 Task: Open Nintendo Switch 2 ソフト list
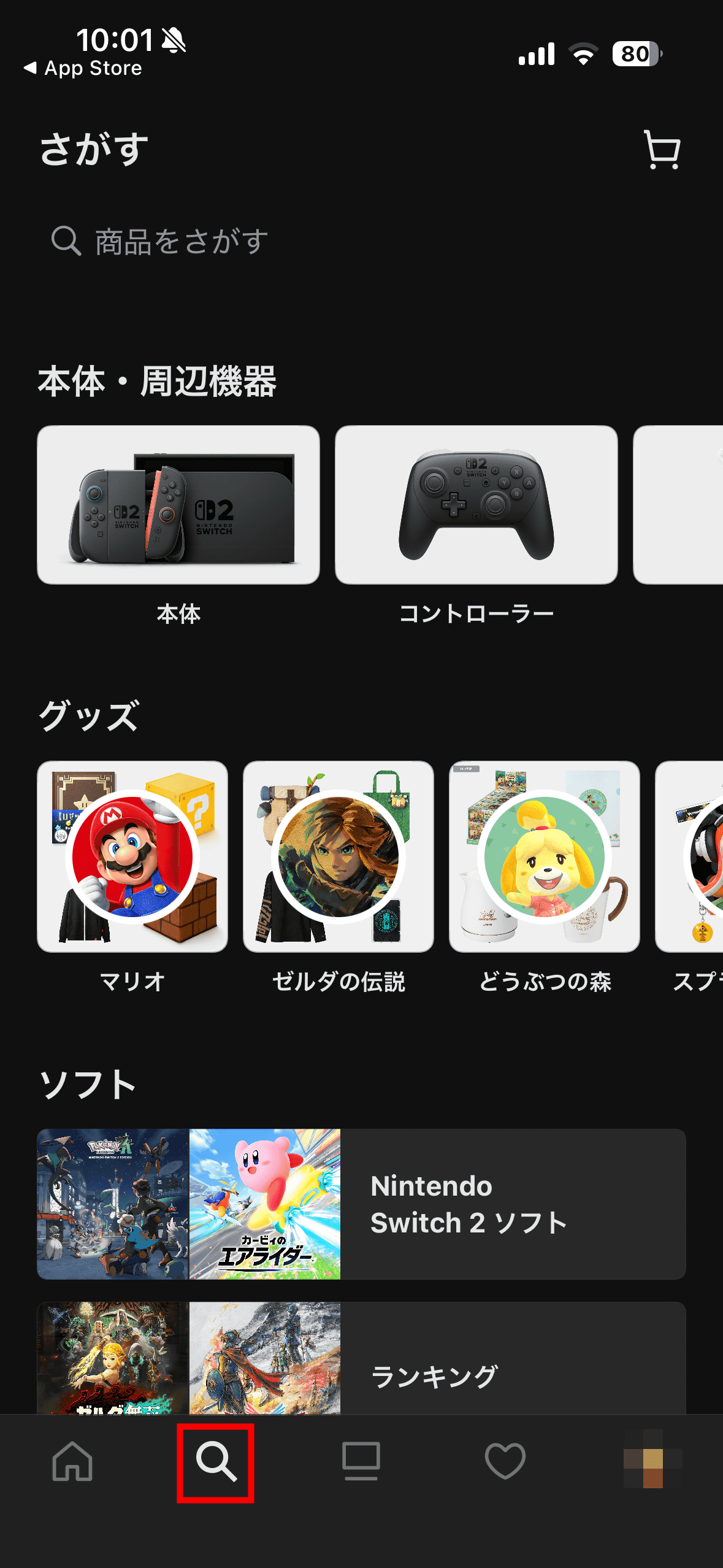tap(361, 1204)
